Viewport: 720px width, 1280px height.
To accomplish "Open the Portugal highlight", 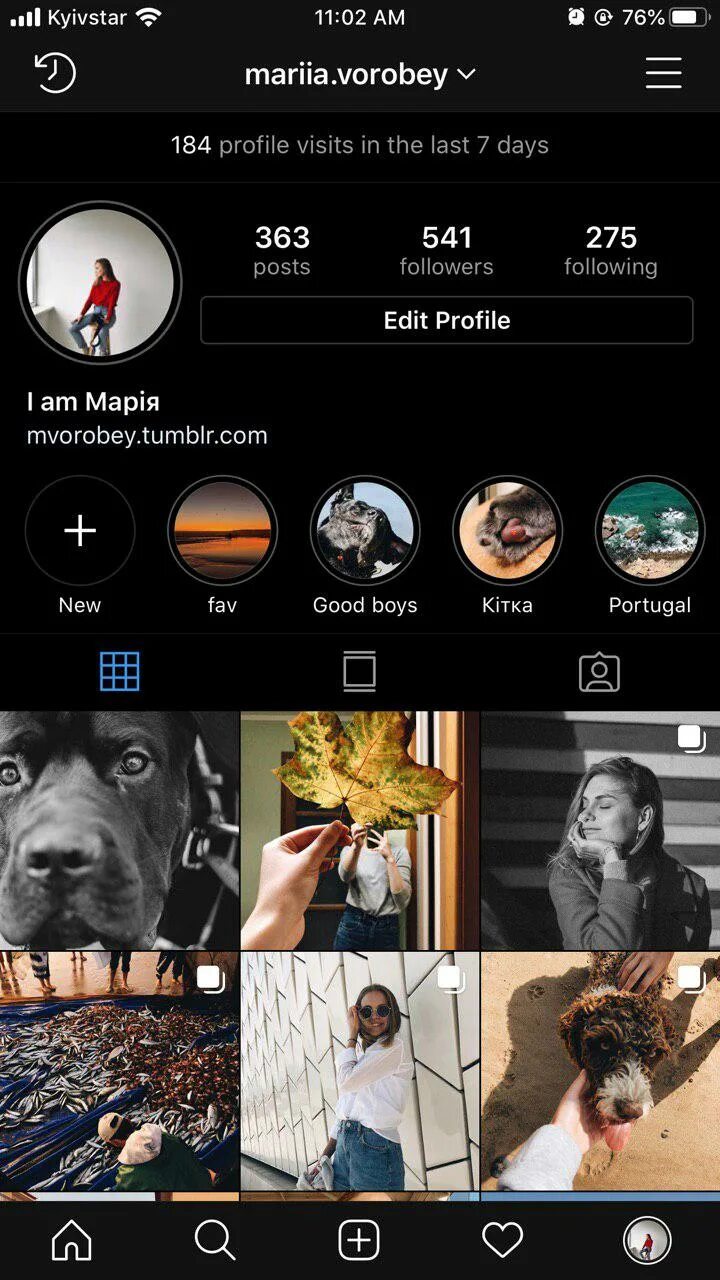I will [x=650, y=531].
